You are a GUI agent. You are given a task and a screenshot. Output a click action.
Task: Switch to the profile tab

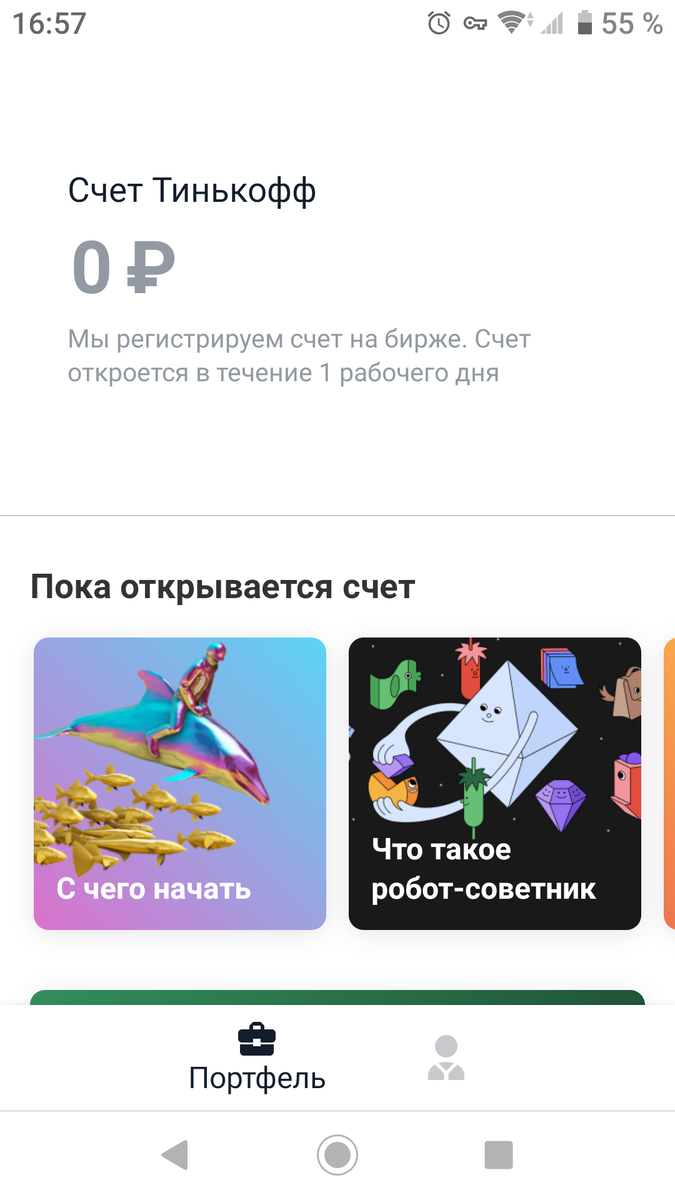[445, 1058]
